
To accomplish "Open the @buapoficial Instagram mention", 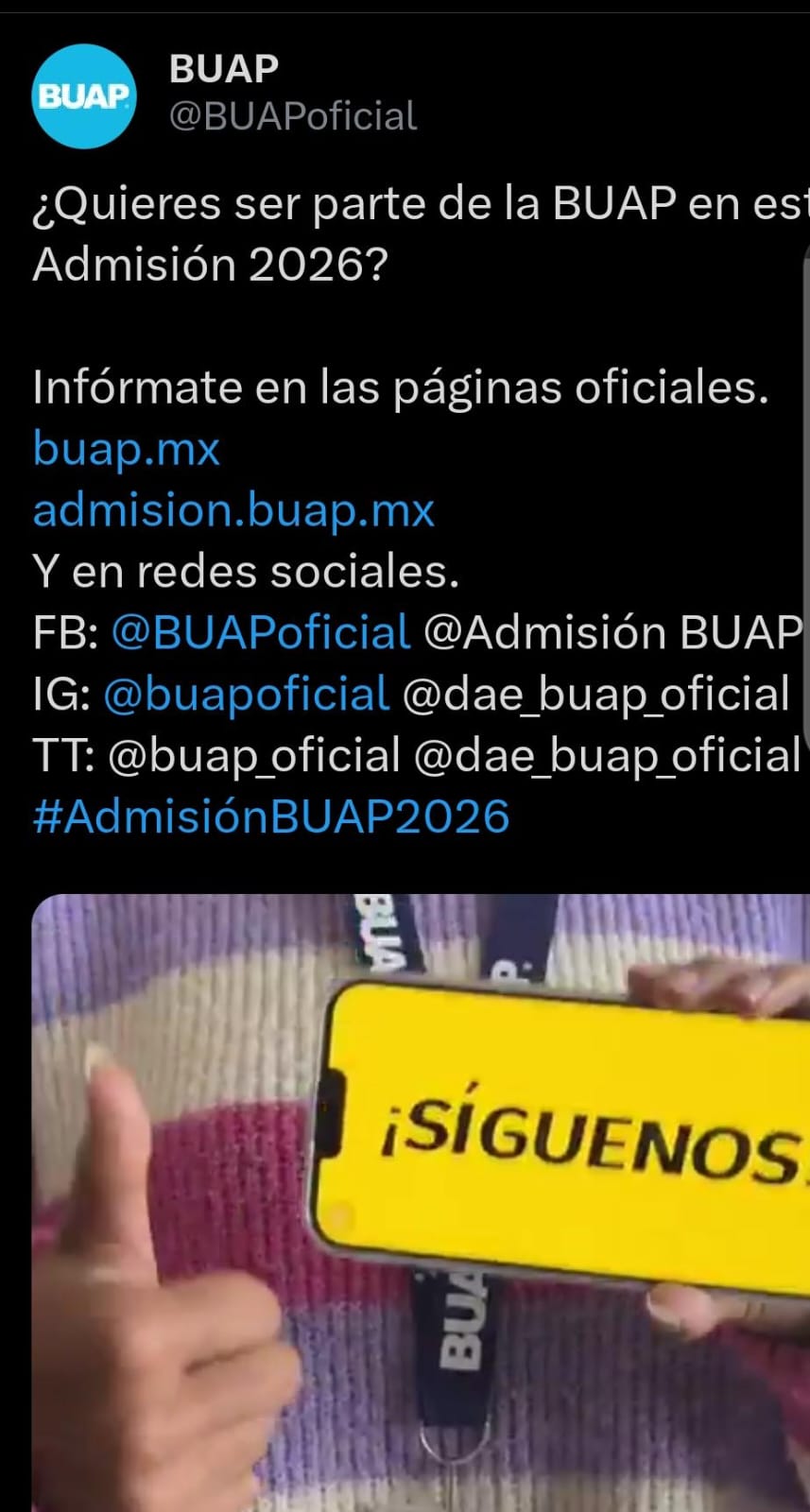I will [x=246, y=694].
